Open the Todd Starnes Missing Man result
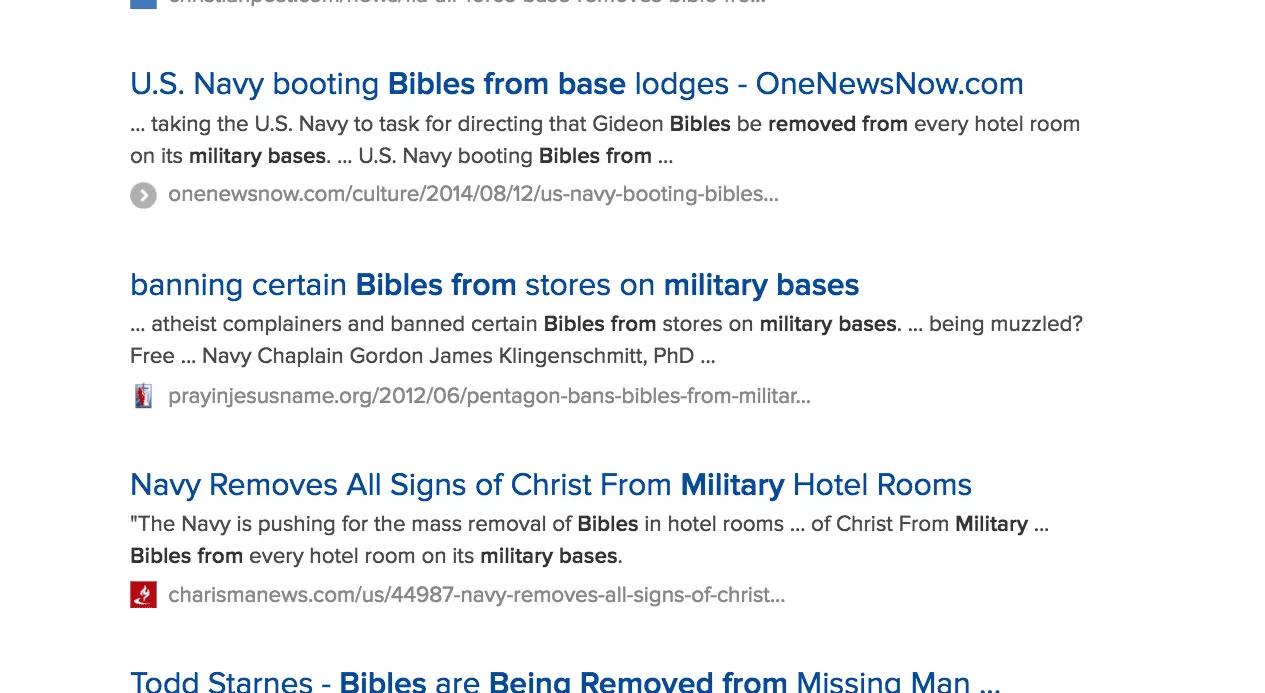 [x=565, y=681]
